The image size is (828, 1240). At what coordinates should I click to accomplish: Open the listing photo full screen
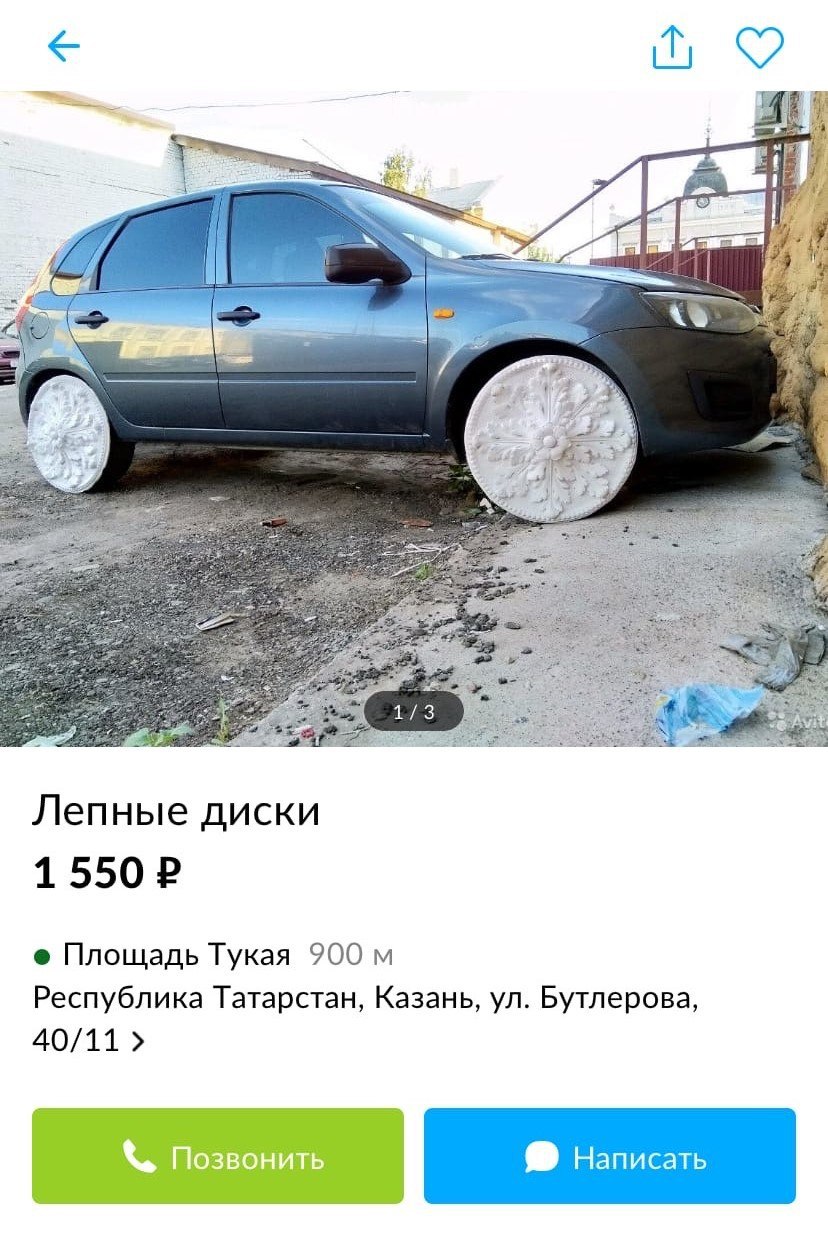click(414, 418)
